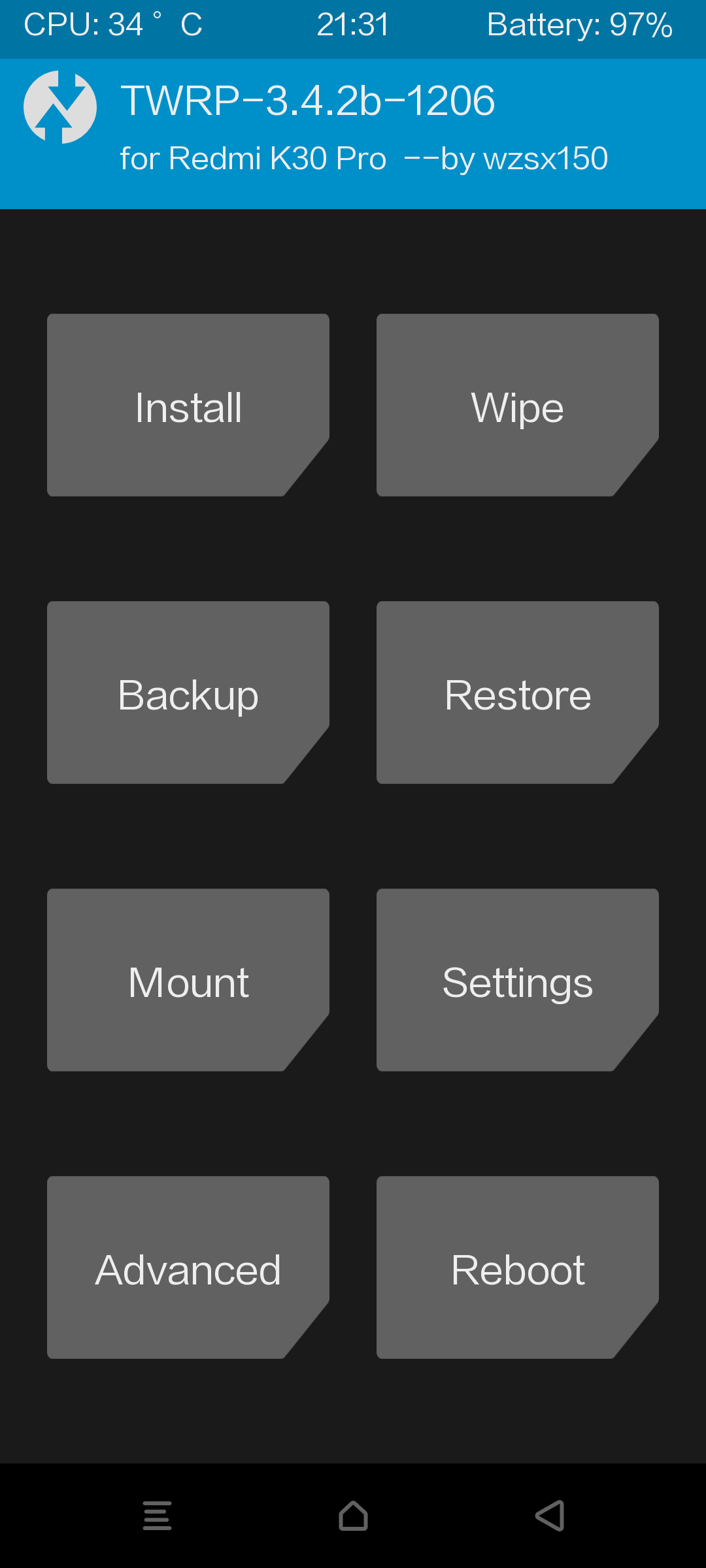The image size is (706, 1568).
Task: Tap the console log icon
Action: pos(157,1516)
